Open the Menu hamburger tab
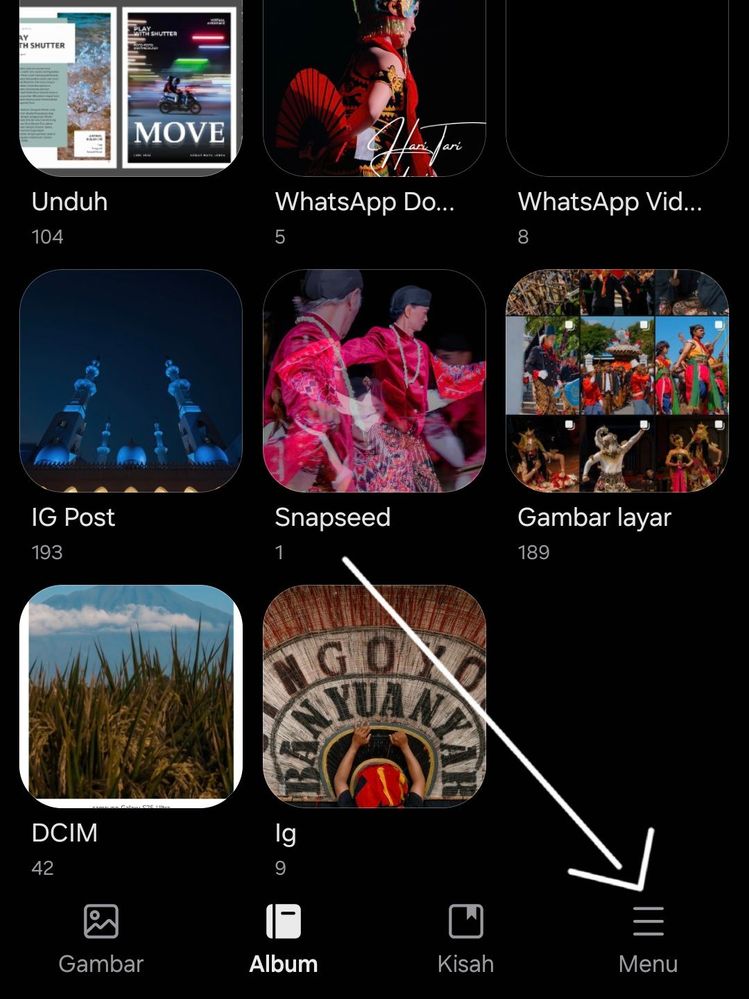Image resolution: width=749 pixels, height=999 pixels. (x=648, y=939)
